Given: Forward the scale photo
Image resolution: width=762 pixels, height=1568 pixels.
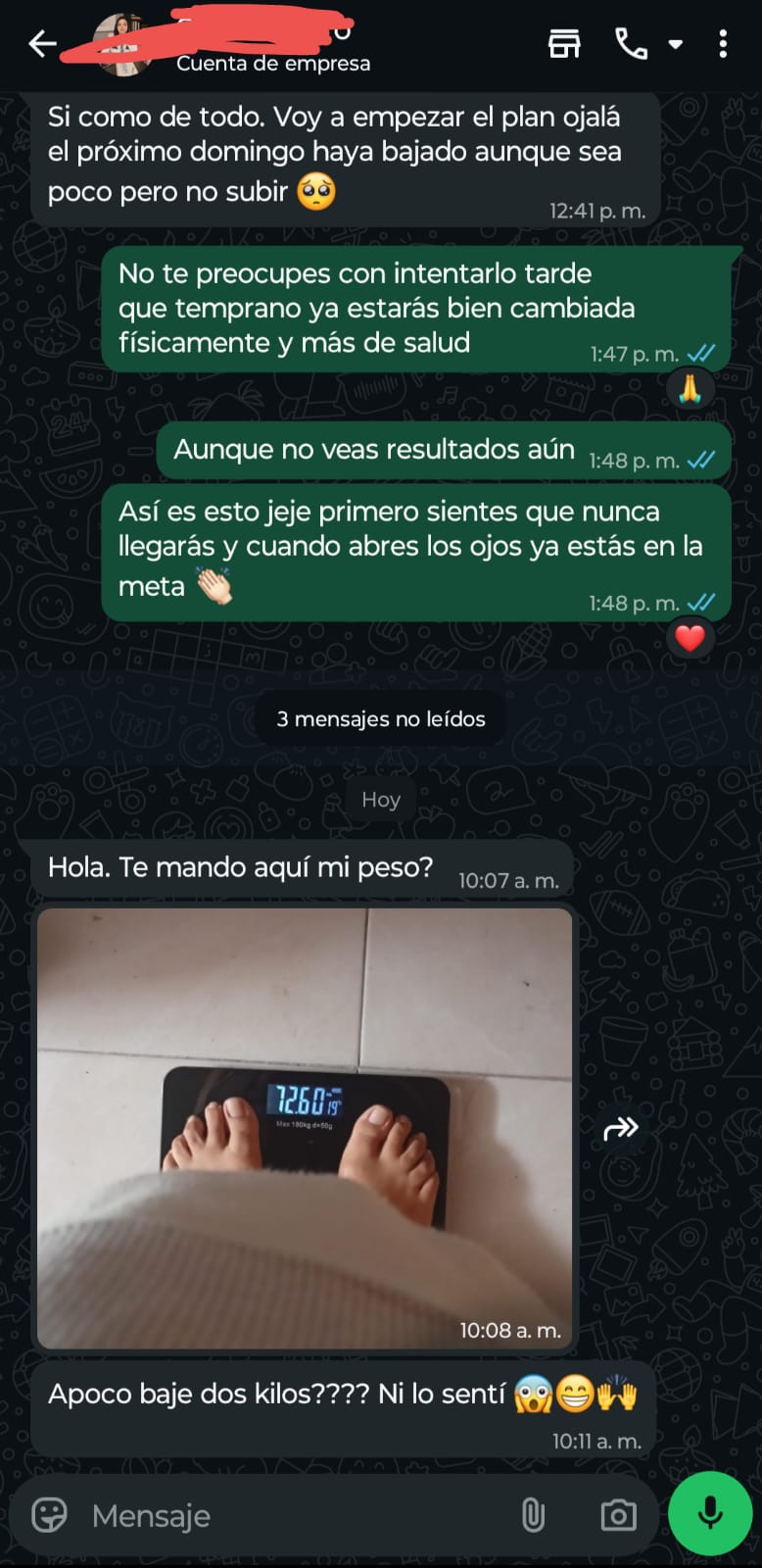Looking at the screenshot, I should (x=621, y=1129).
